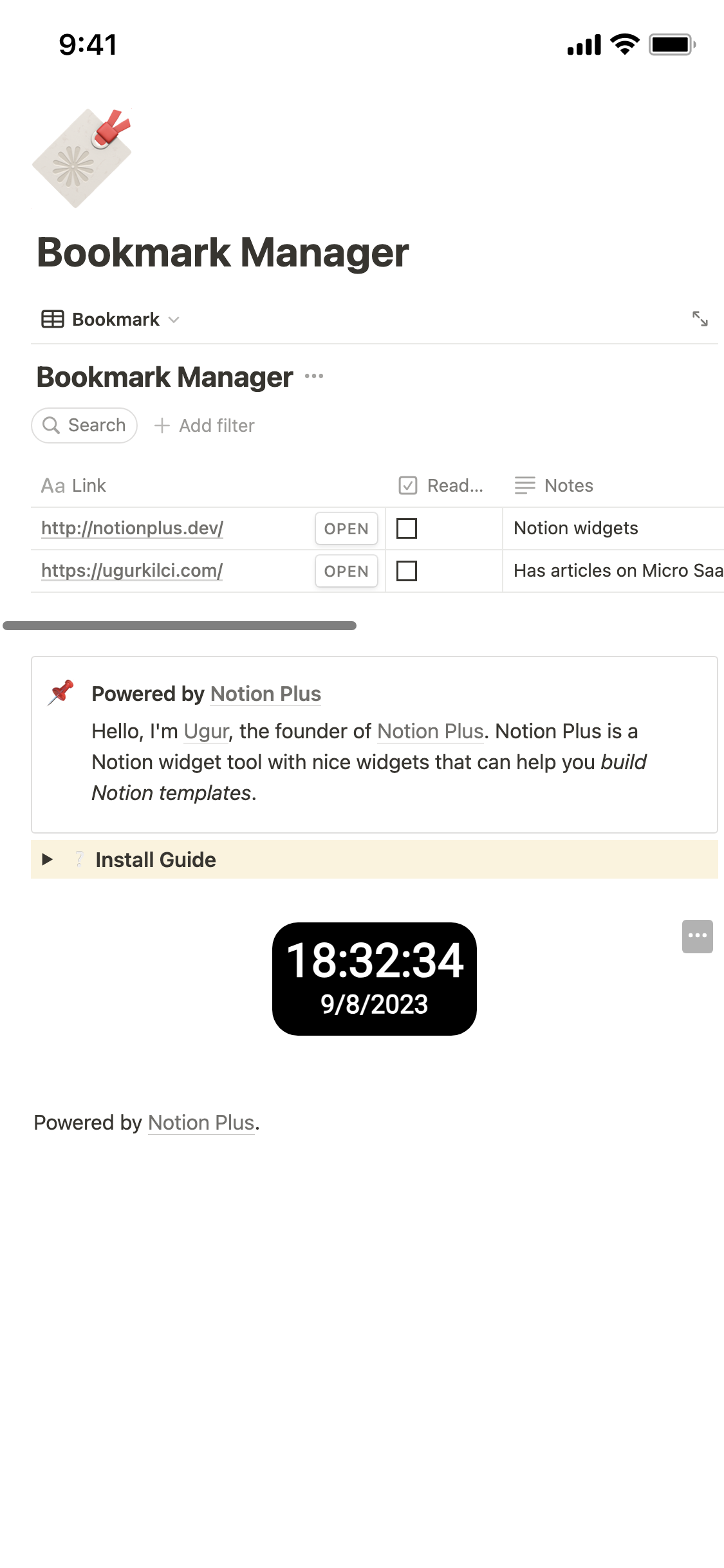Open Notion Plus link in callout heading
The width and height of the screenshot is (724, 1568).
(x=265, y=694)
